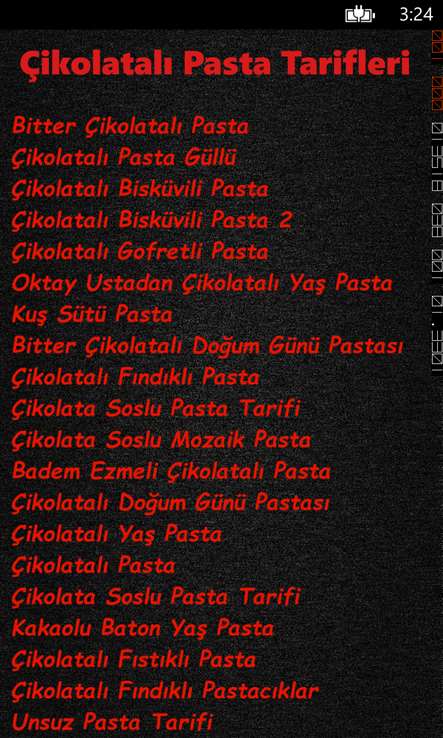The height and width of the screenshot is (738, 443).
Task: Open Çikolata Soslu Mozaik Pasta
Action: 161,440
